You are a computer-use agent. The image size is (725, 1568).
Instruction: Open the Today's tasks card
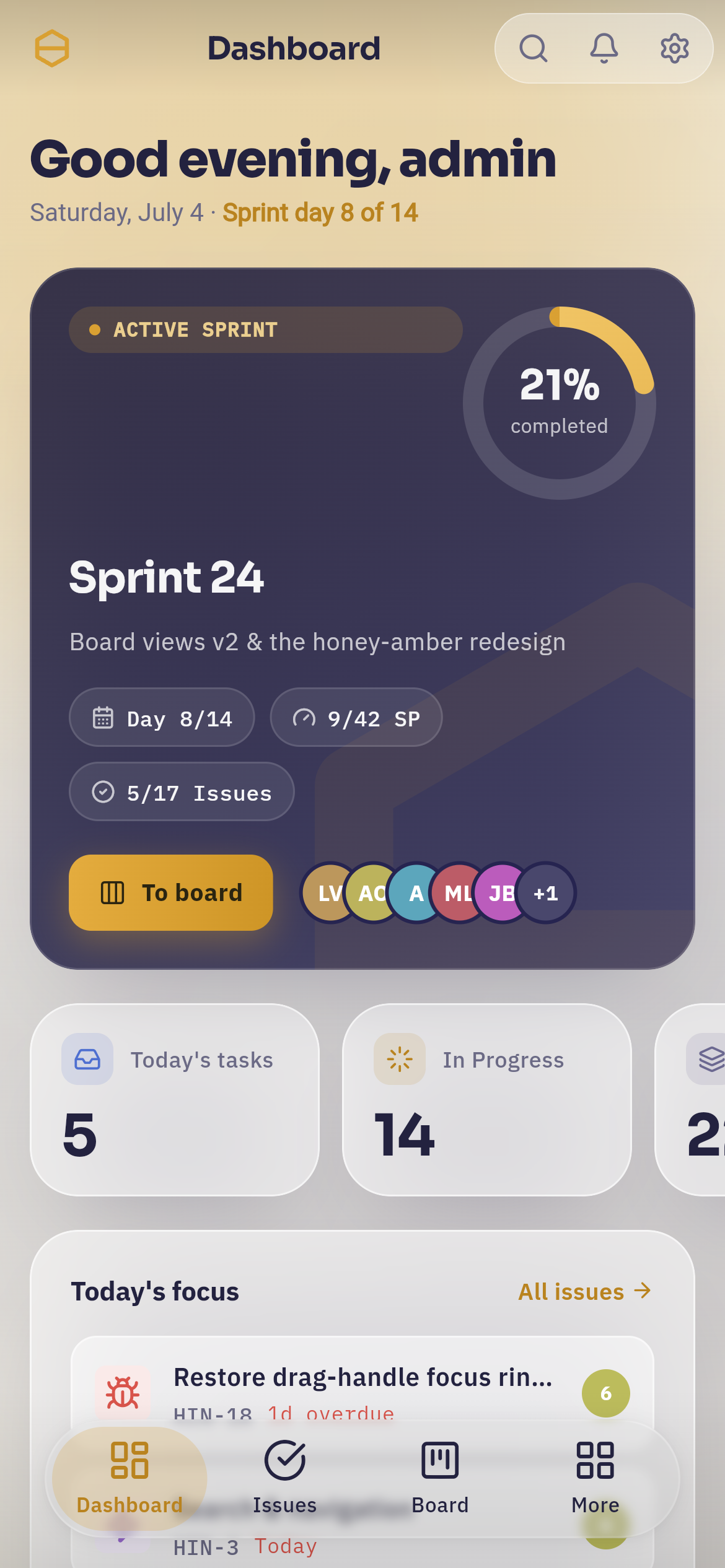coord(175,1100)
